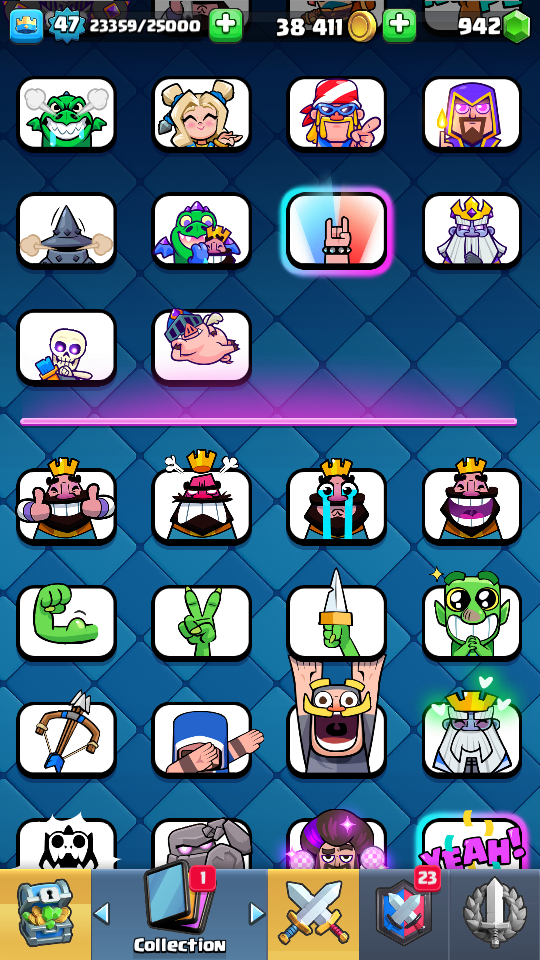This screenshot has width=540, height=960.
Task: Add more gold with the plus button
Action: click(399, 26)
